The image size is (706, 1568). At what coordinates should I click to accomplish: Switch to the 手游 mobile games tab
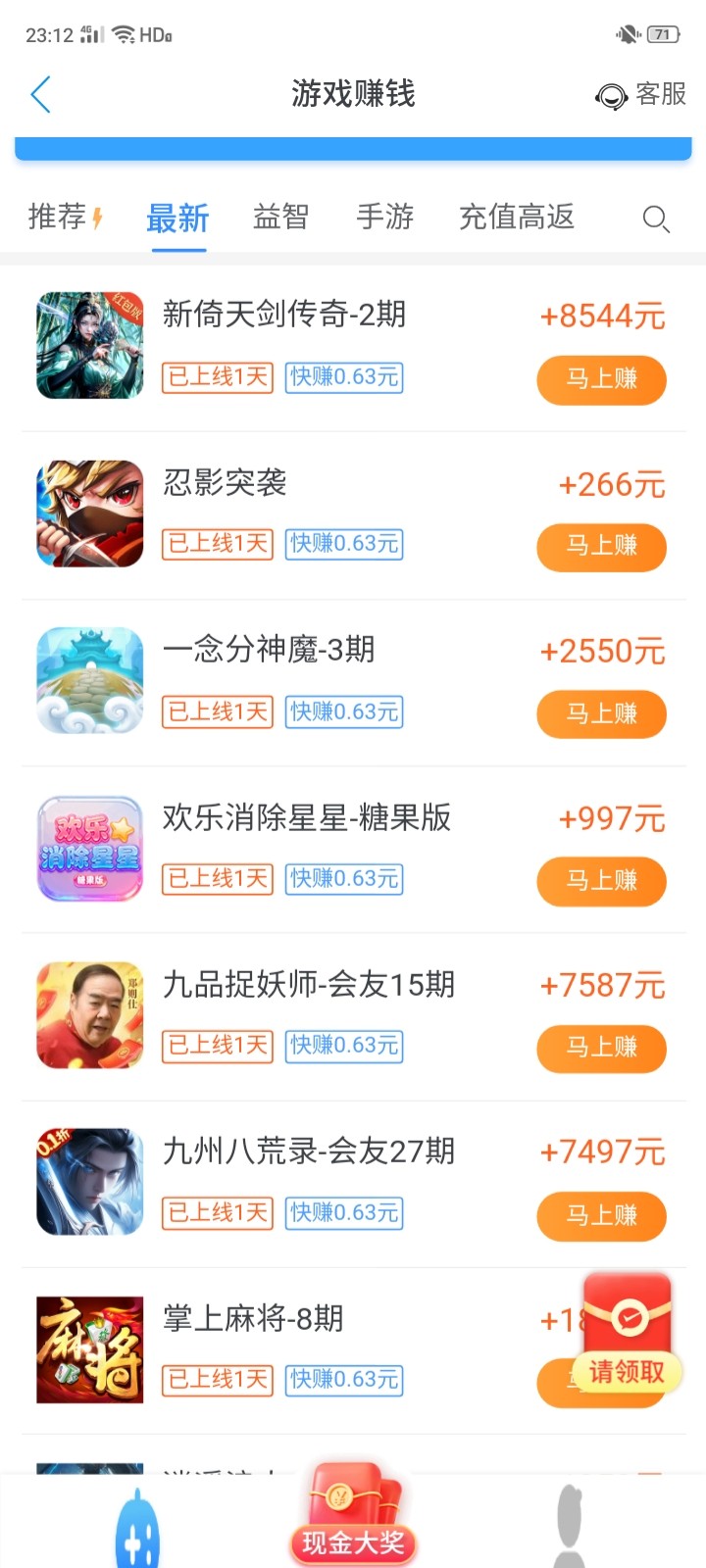[385, 218]
